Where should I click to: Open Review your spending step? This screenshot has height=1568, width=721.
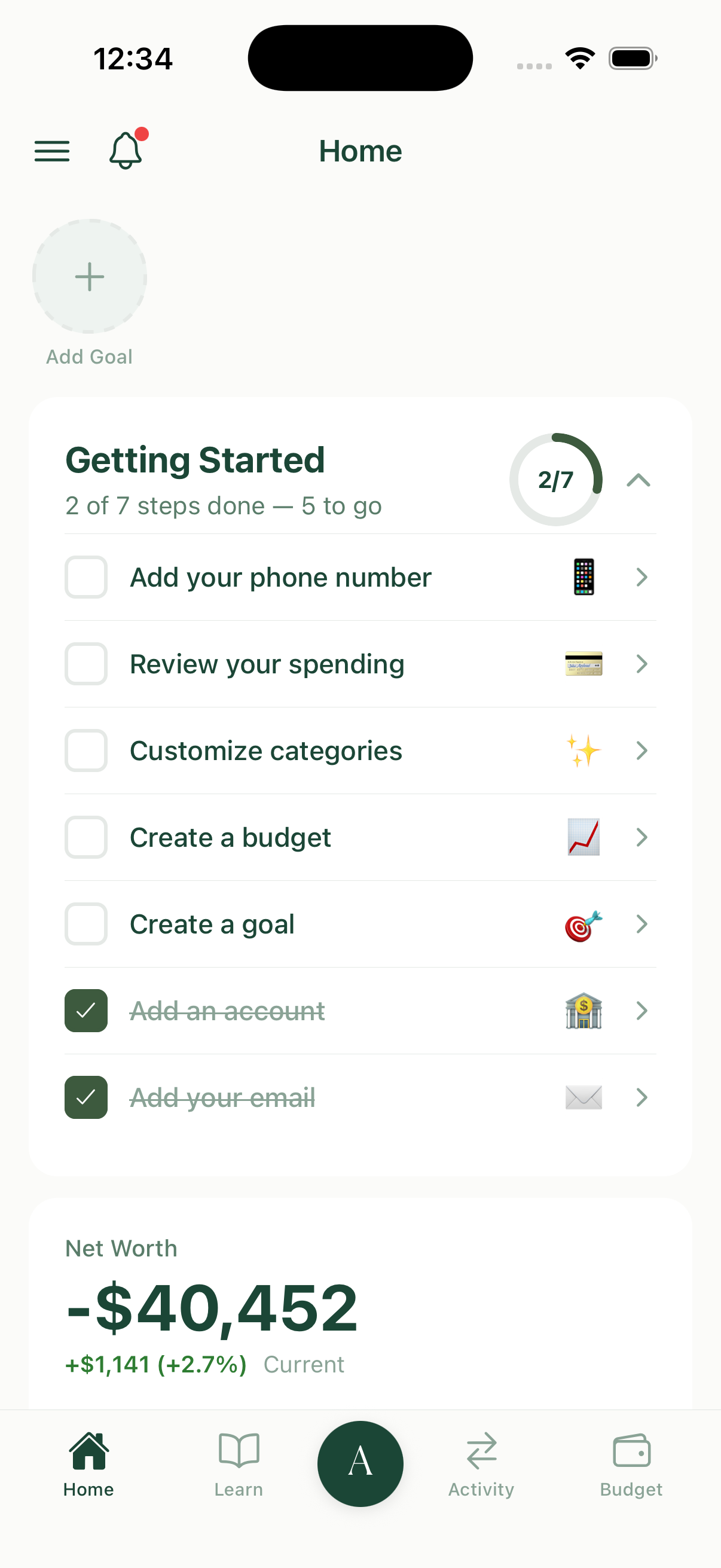[x=360, y=664]
